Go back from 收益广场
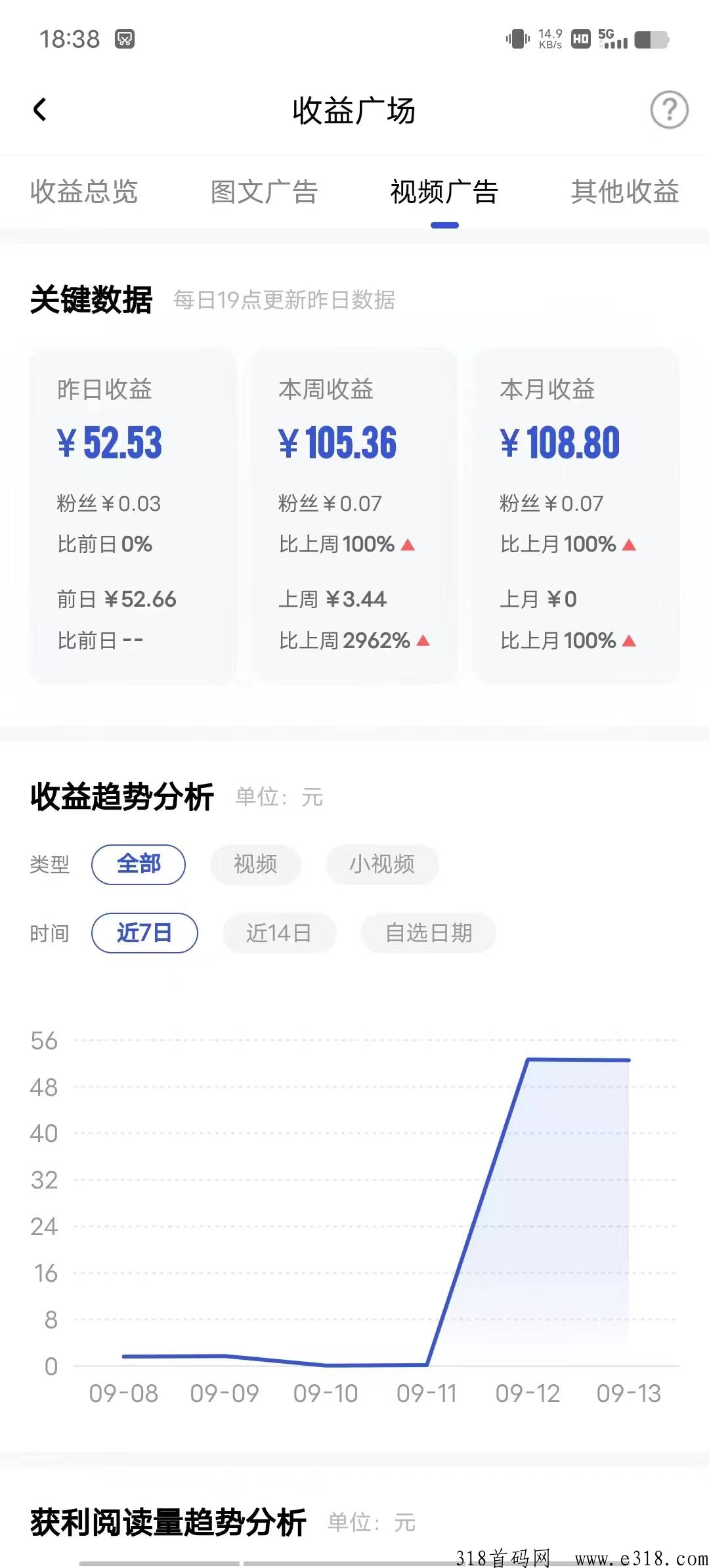The height and width of the screenshot is (1568, 709). coord(40,110)
